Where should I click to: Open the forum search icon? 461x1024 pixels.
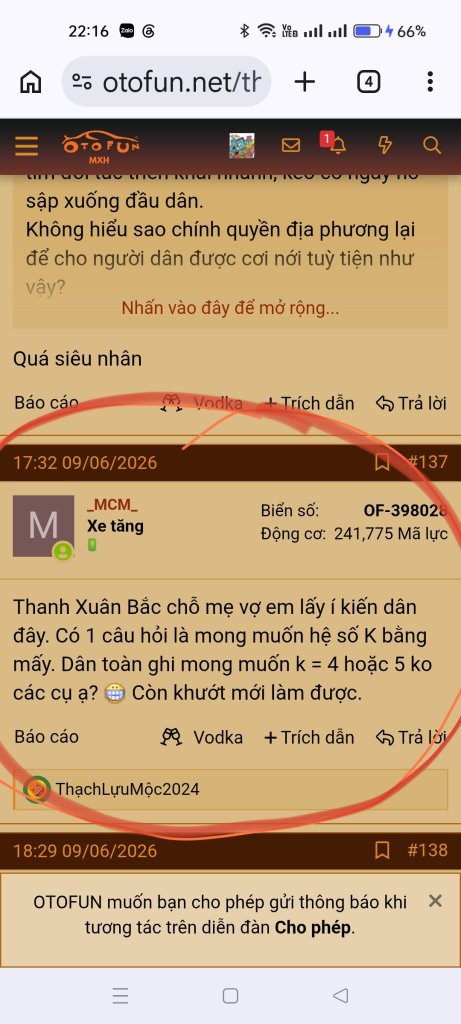coord(432,146)
